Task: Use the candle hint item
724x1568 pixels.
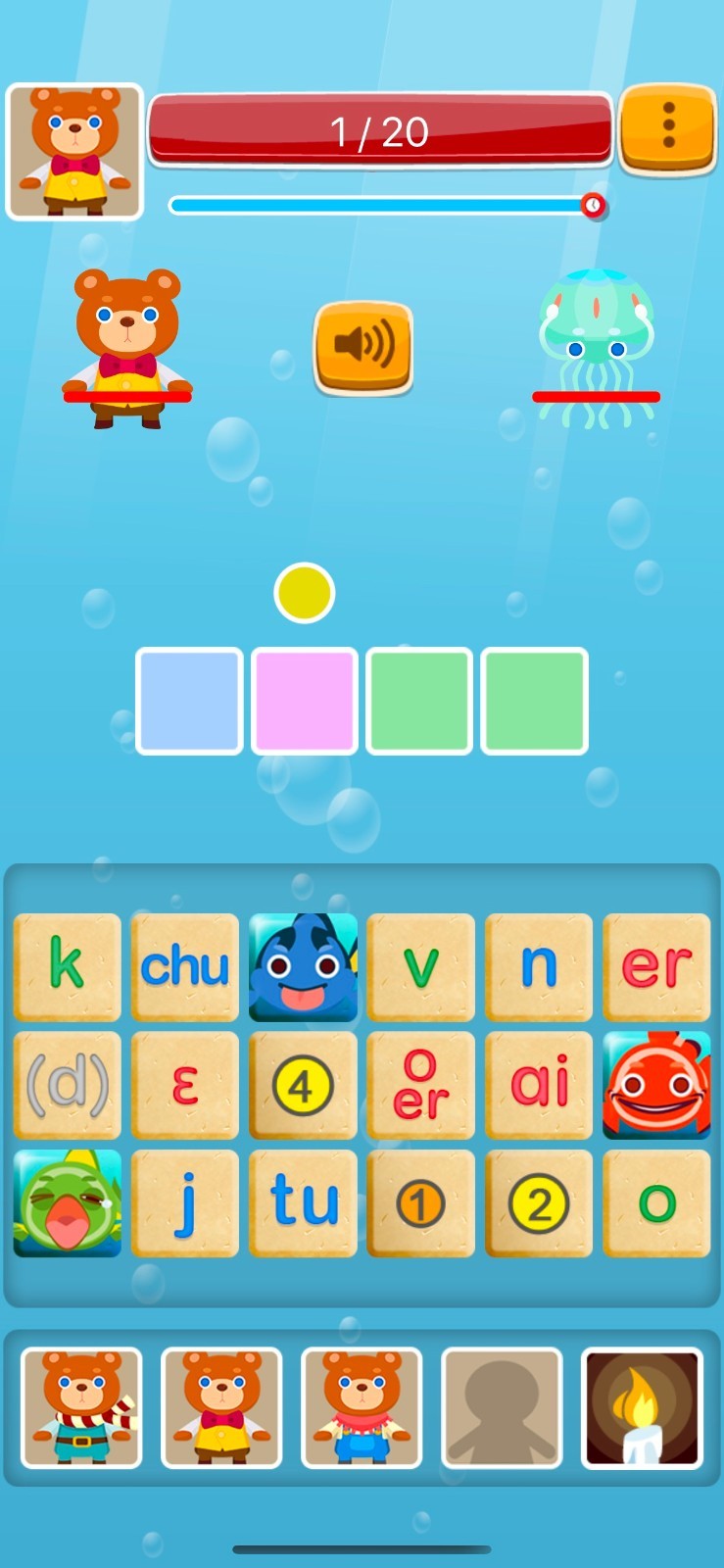Action: click(642, 1407)
